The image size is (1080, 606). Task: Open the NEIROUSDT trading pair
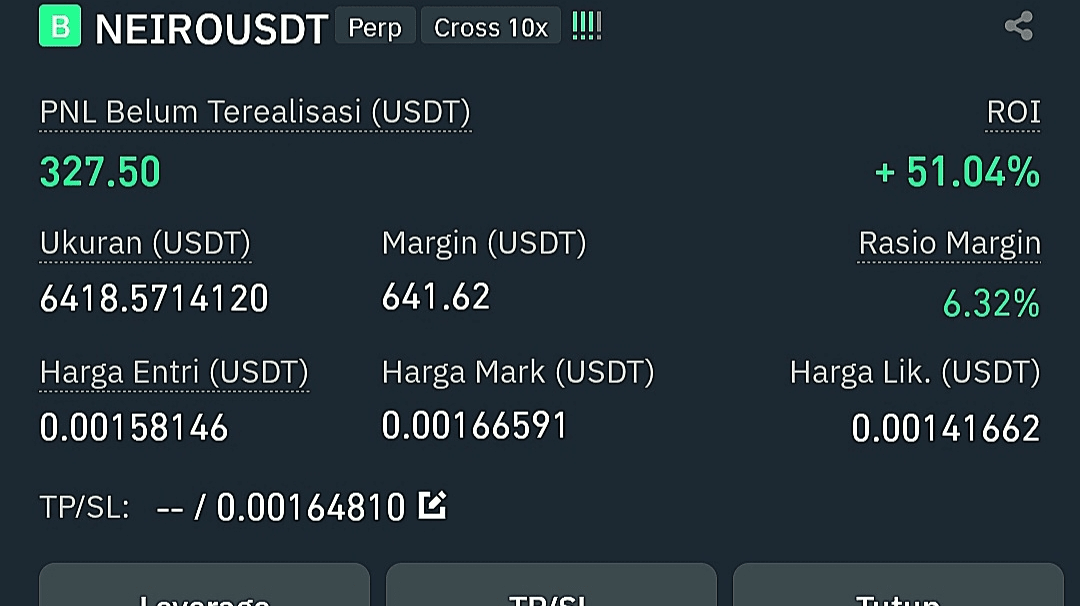211,28
